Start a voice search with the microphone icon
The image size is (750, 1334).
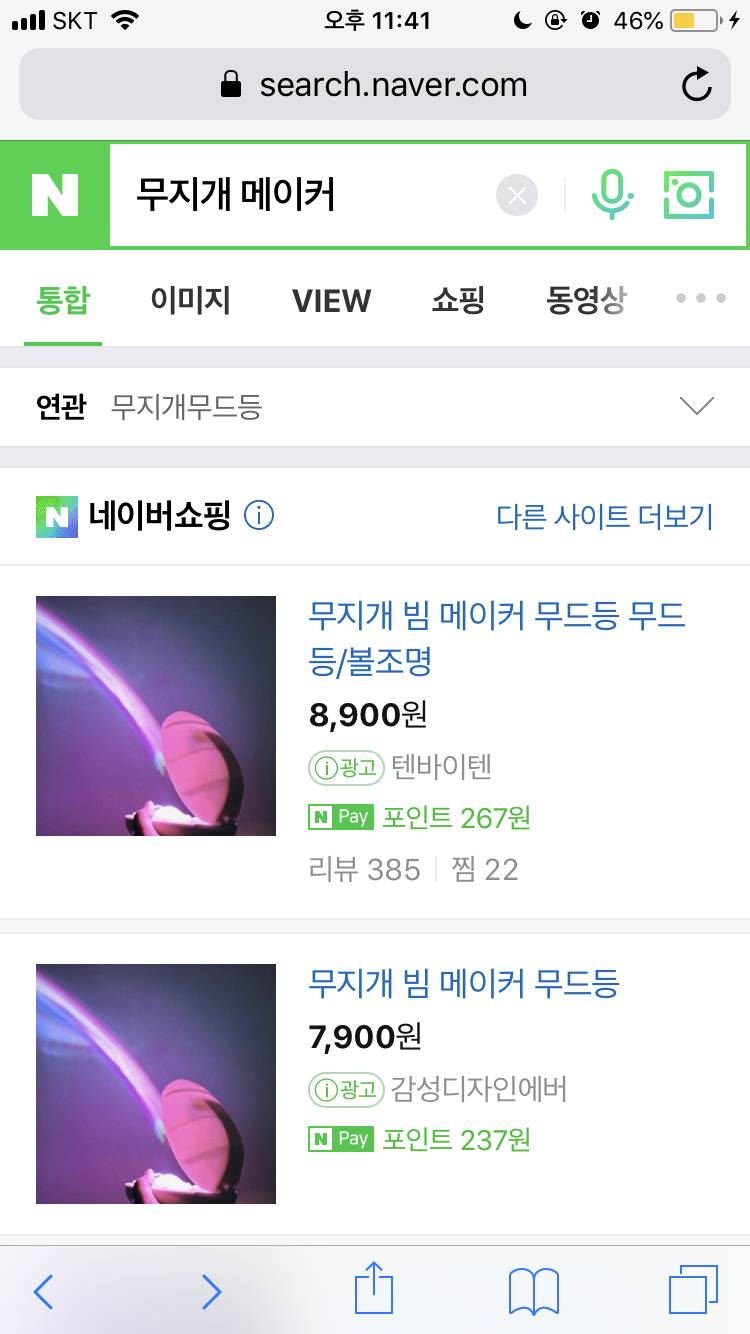click(x=612, y=195)
